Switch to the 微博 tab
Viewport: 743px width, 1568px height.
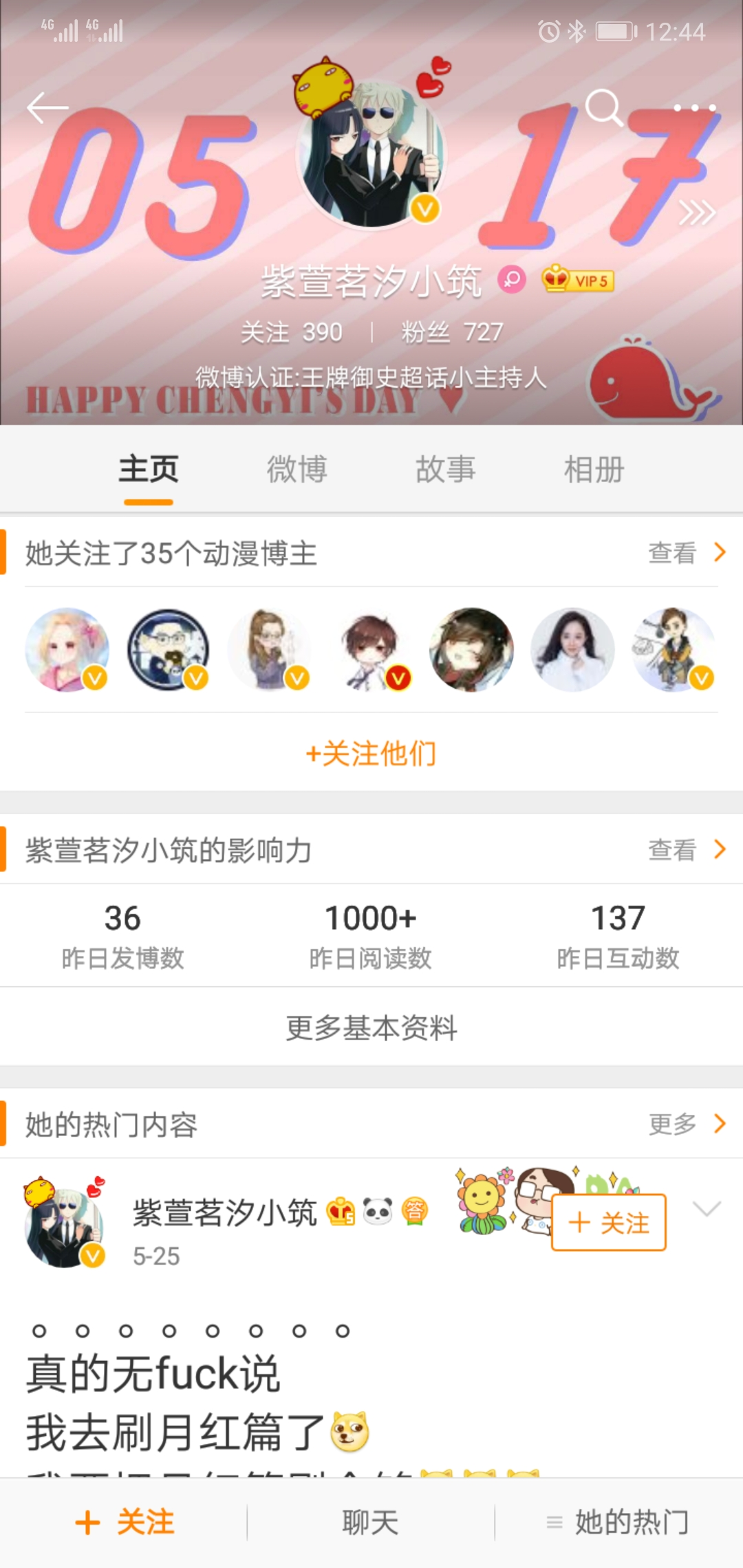[297, 470]
